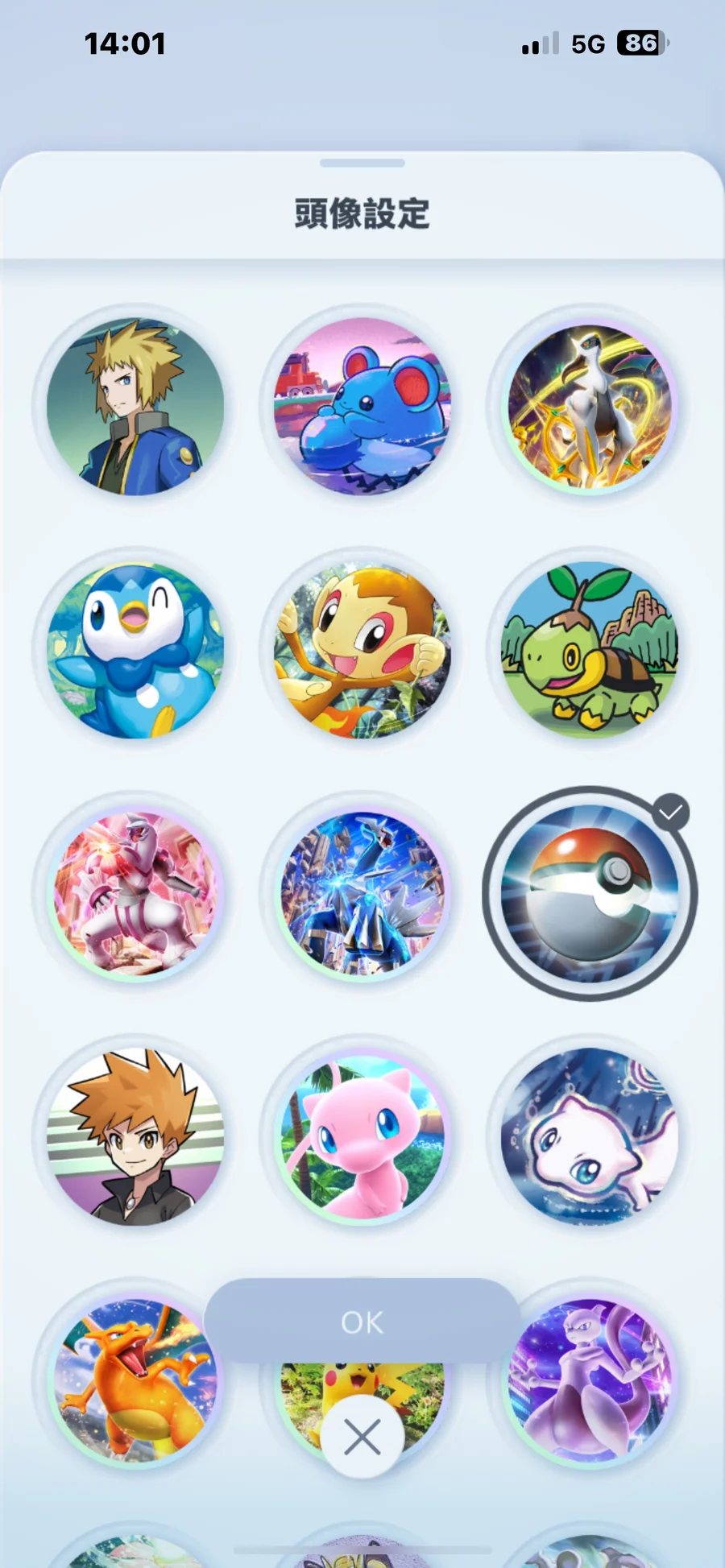The height and width of the screenshot is (1568, 725).
Task: Select the spiky orange-haired trainer avatar
Action: 135,1137
